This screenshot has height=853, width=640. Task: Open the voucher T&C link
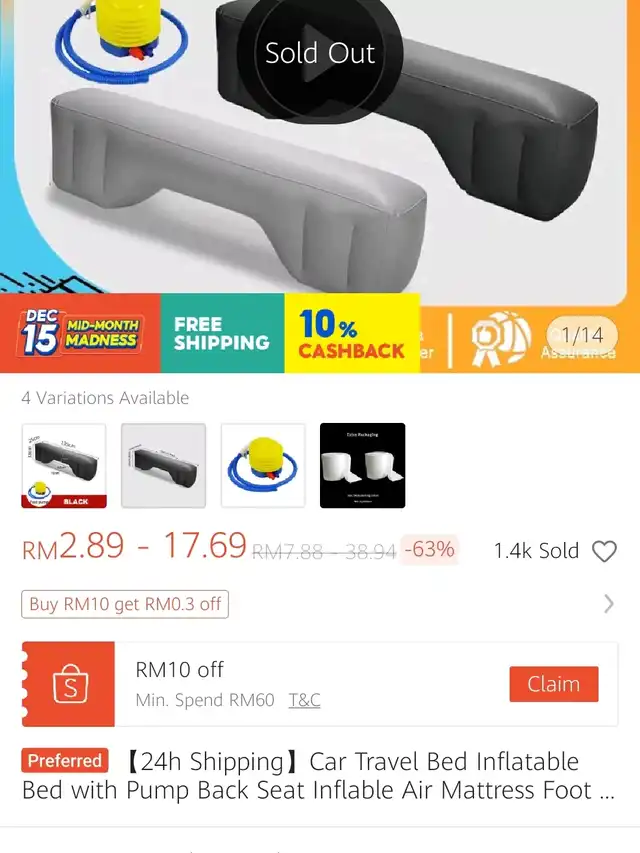coord(304,700)
